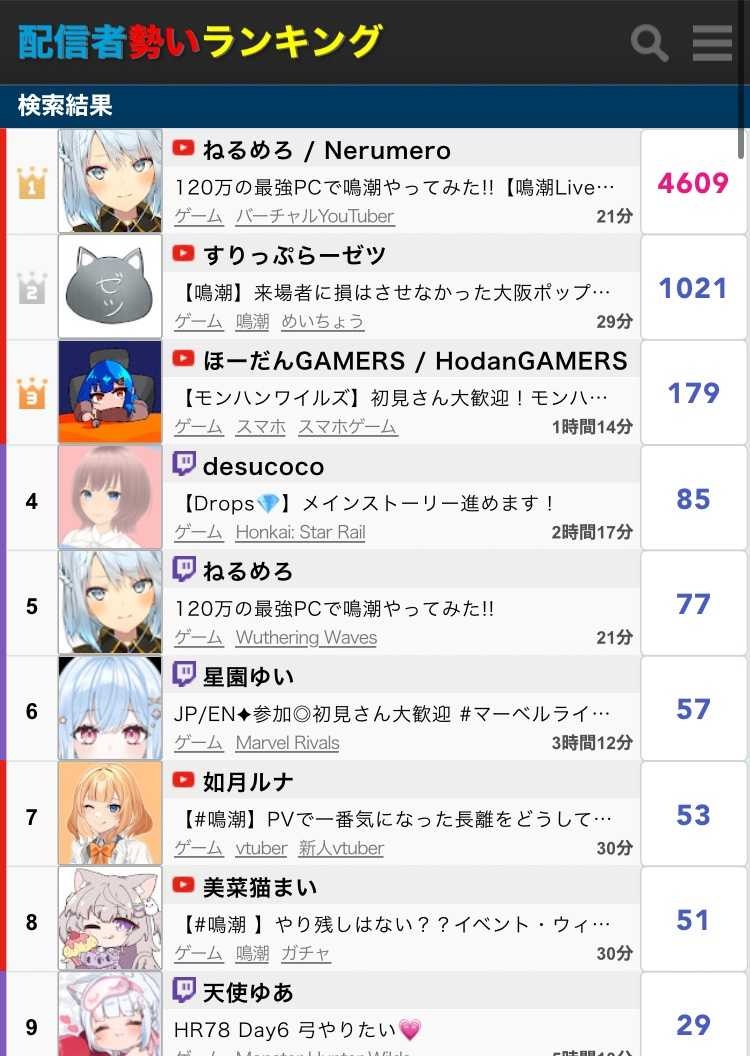Open the hamburger menu
Image resolution: width=750 pixels, height=1056 pixels.
point(712,43)
